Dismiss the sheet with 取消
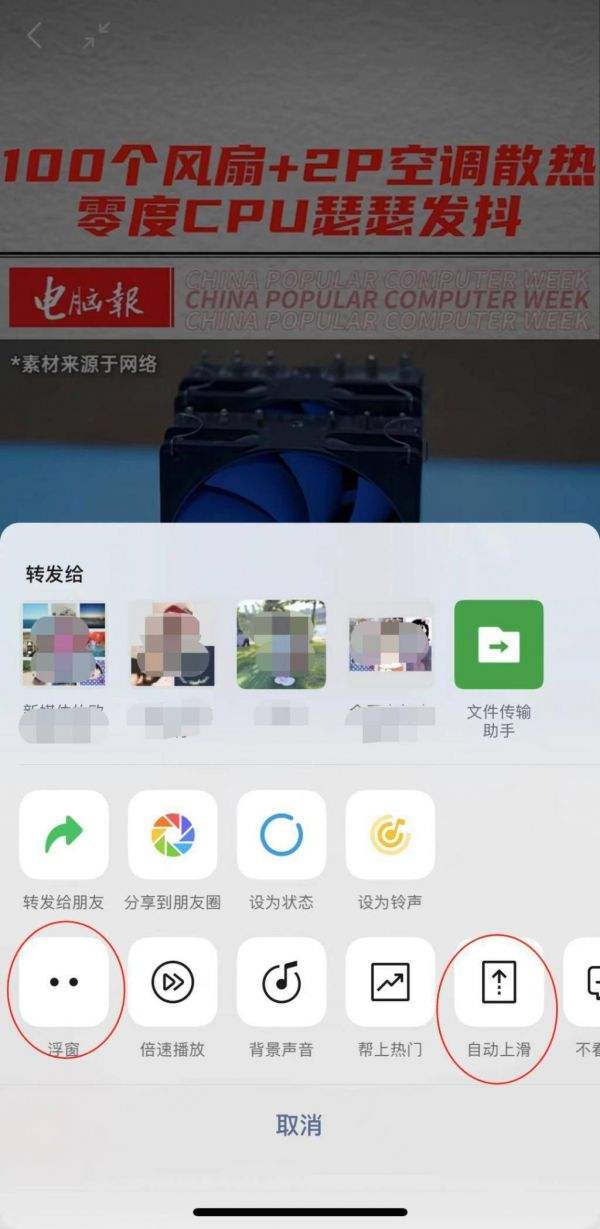This screenshot has height=1229, width=600. coord(298,1124)
